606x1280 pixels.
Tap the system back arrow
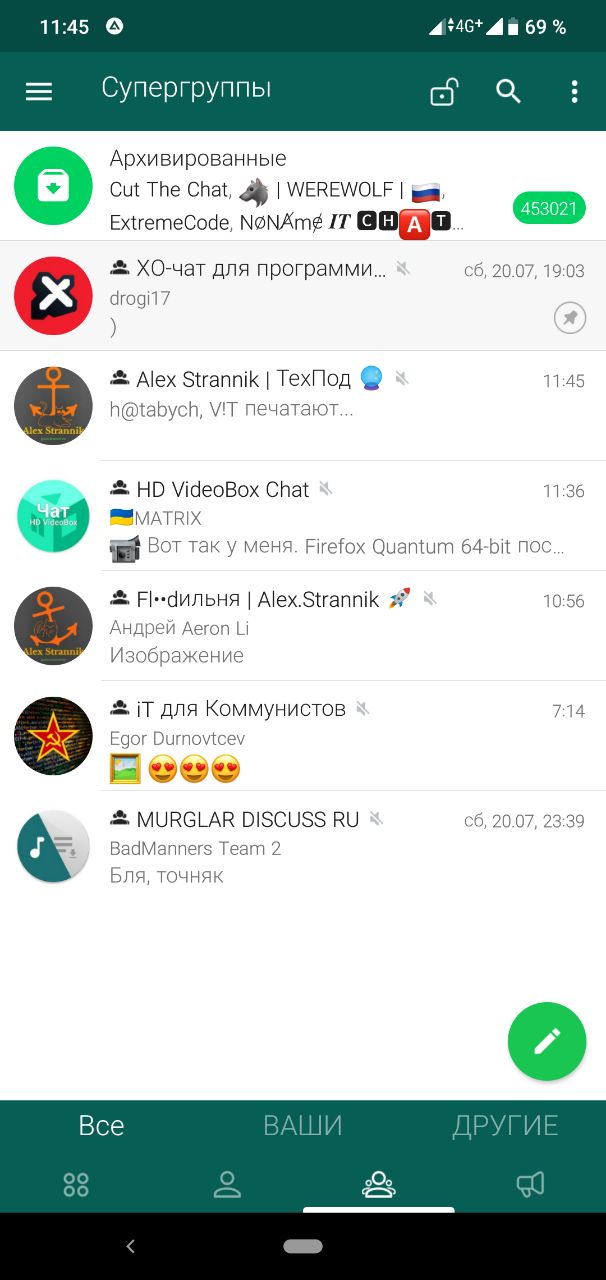(130, 1246)
